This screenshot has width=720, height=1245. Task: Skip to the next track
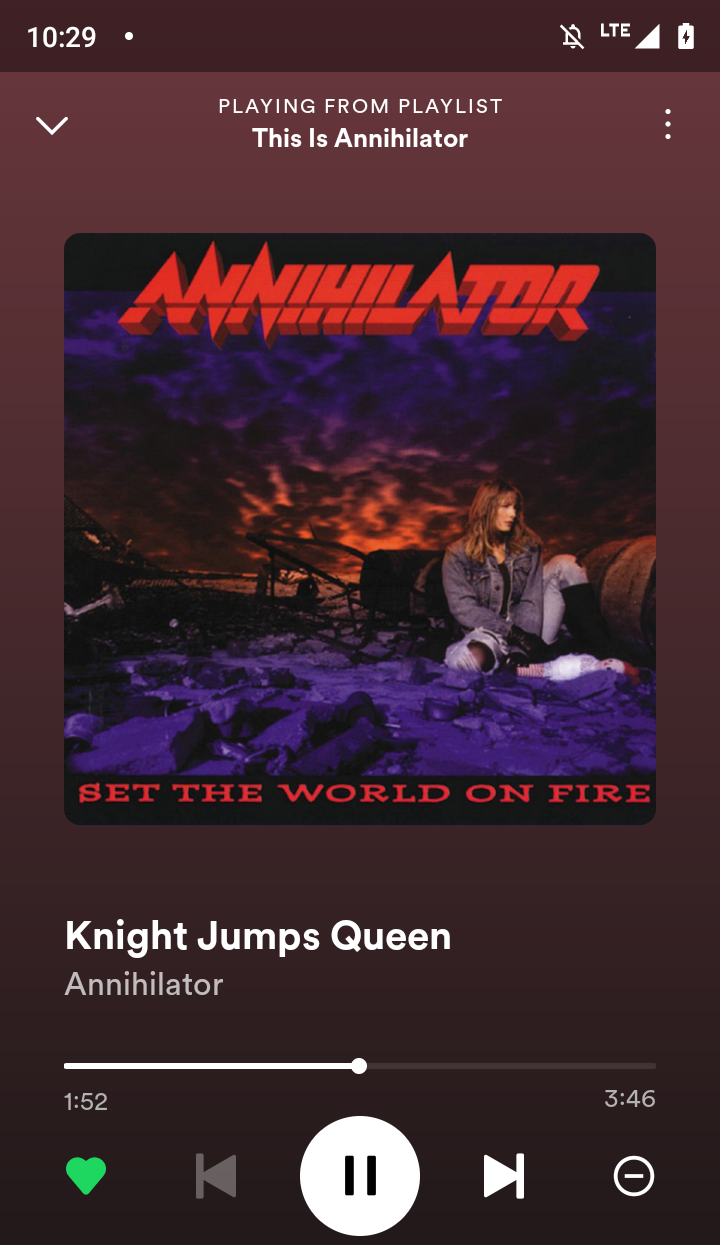click(503, 1175)
